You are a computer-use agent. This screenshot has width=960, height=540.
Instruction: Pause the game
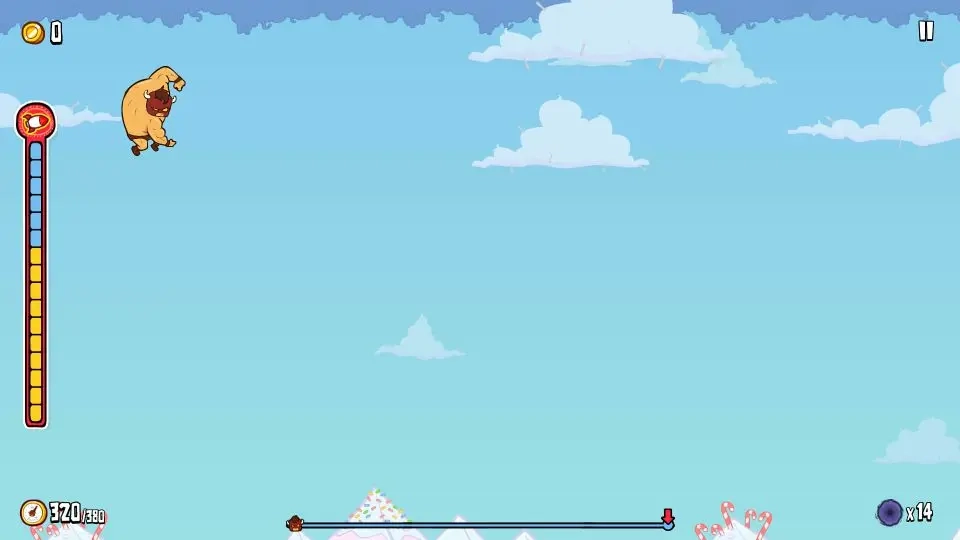click(x=926, y=31)
